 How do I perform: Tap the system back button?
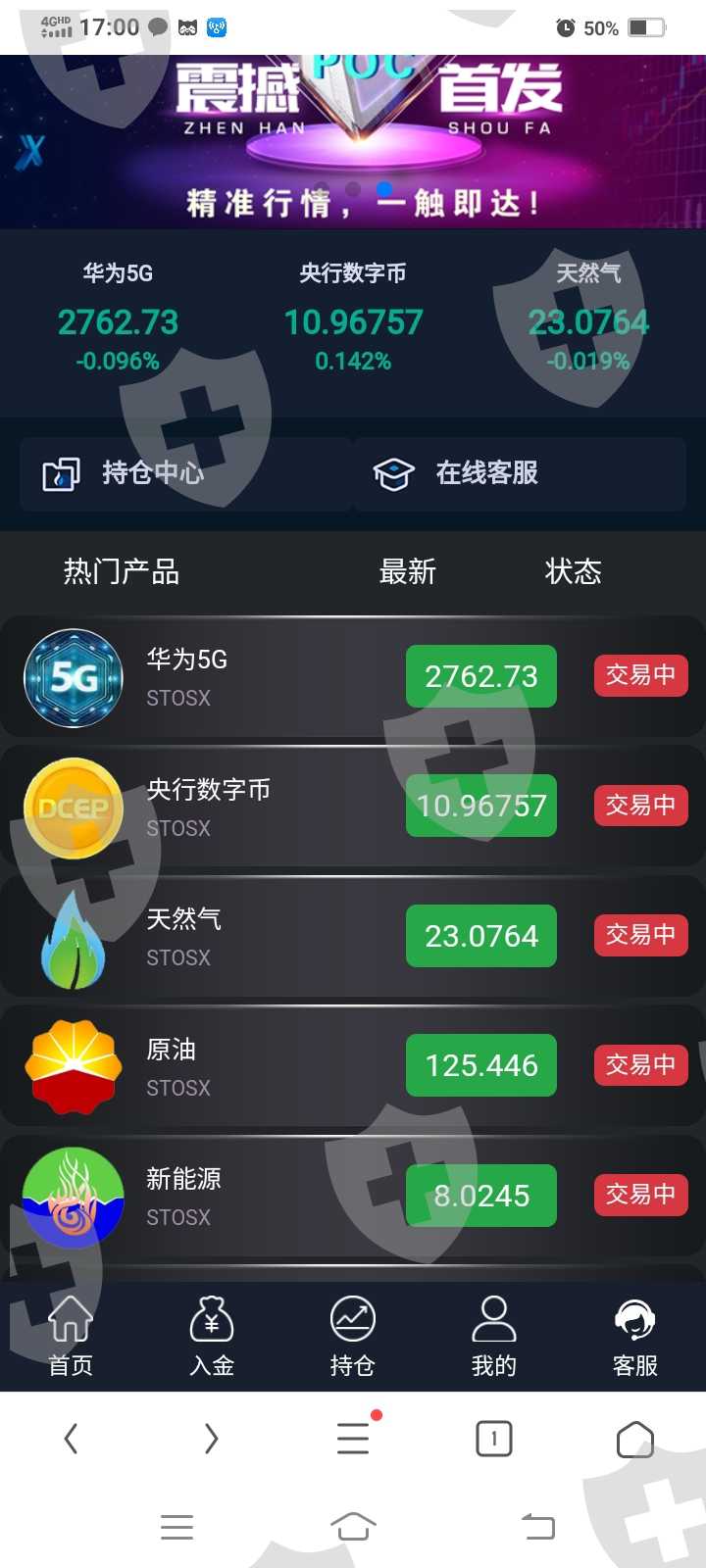537,1526
